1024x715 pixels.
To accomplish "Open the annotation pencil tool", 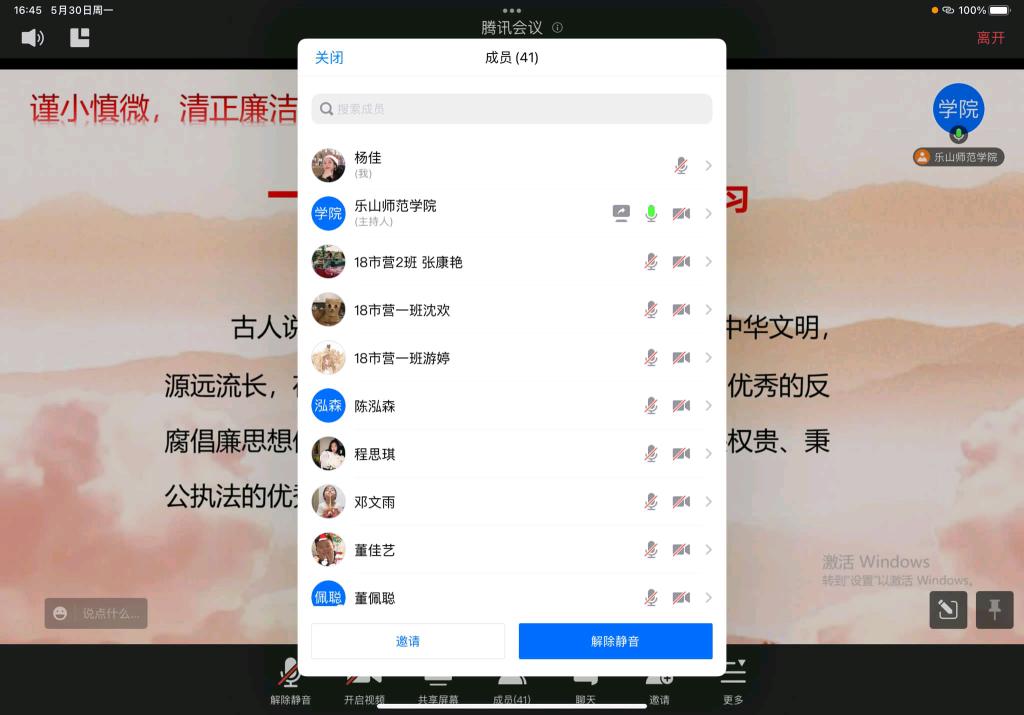I will [x=947, y=610].
